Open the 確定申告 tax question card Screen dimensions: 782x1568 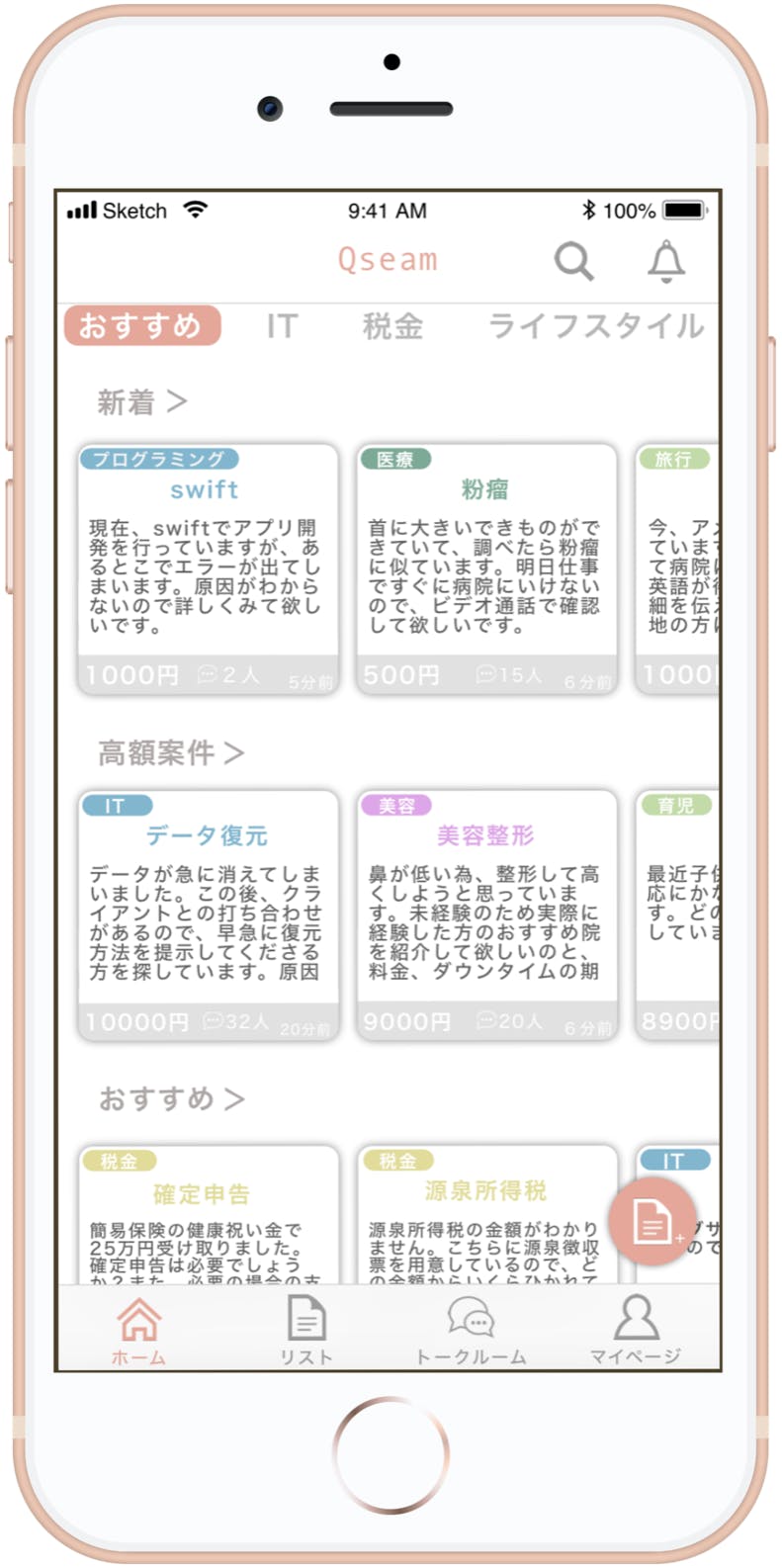(x=208, y=1215)
